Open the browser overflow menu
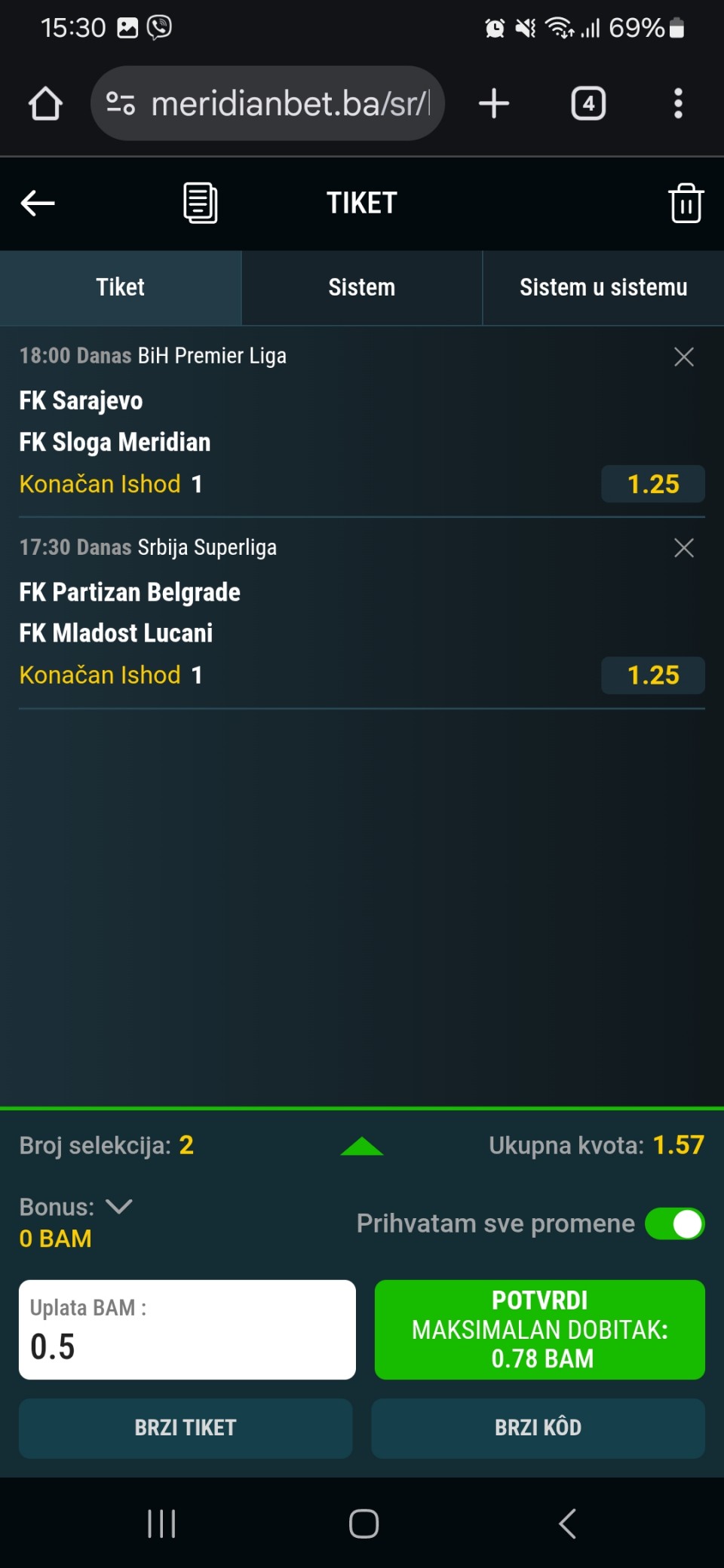 [x=678, y=103]
